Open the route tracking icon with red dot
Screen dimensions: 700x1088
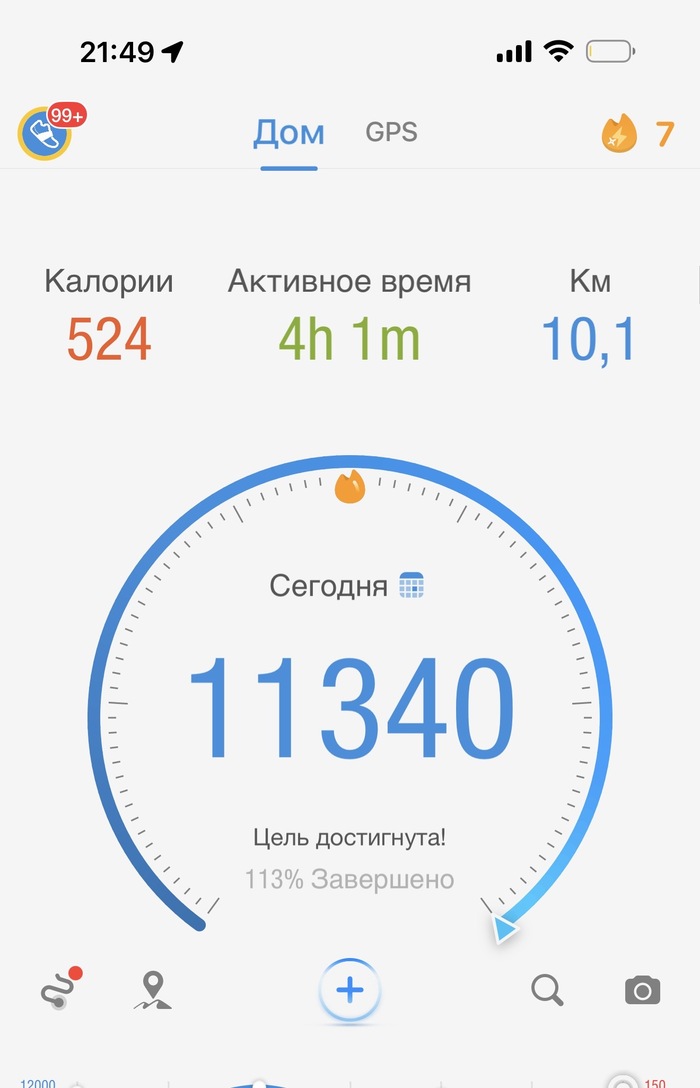pyautogui.click(x=59, y=989)
